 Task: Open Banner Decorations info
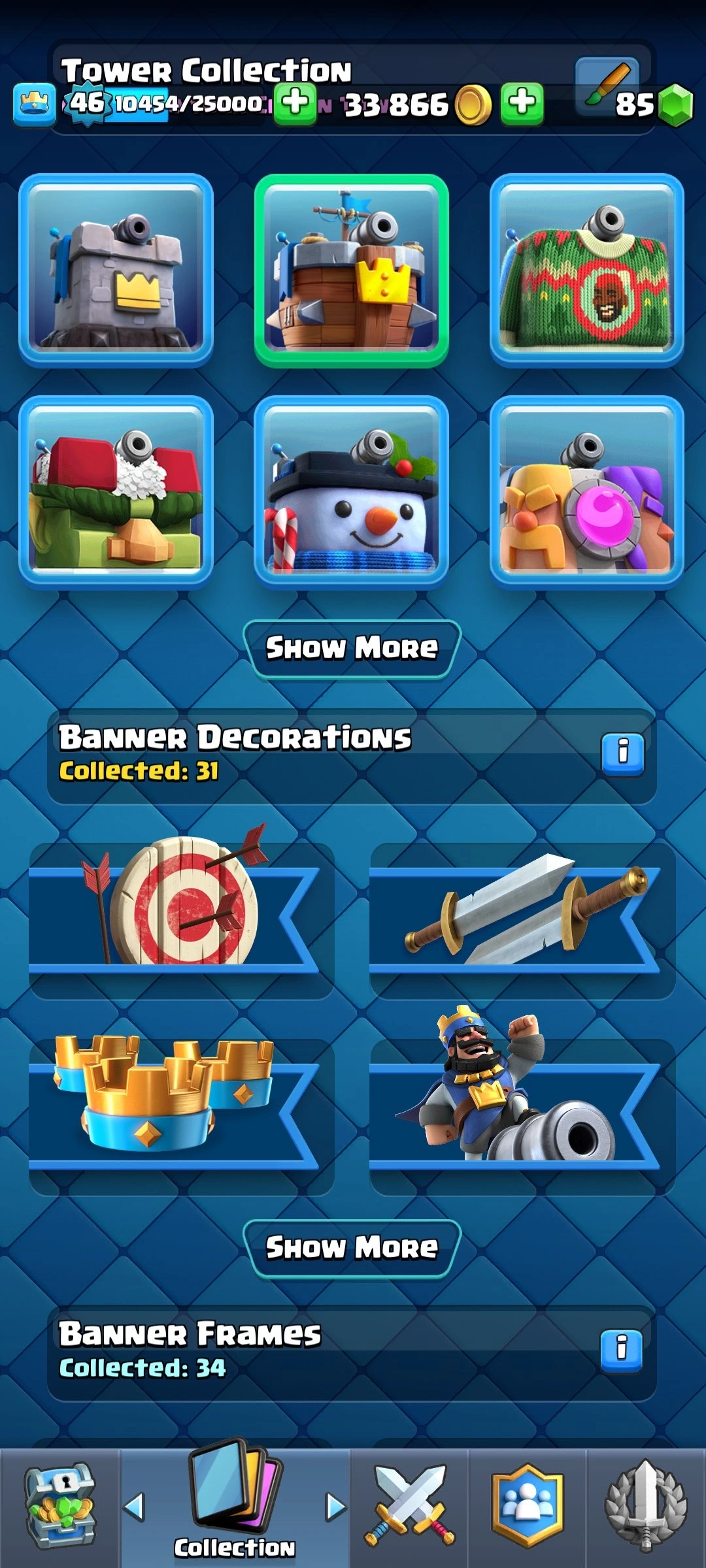tap(622, 755)
